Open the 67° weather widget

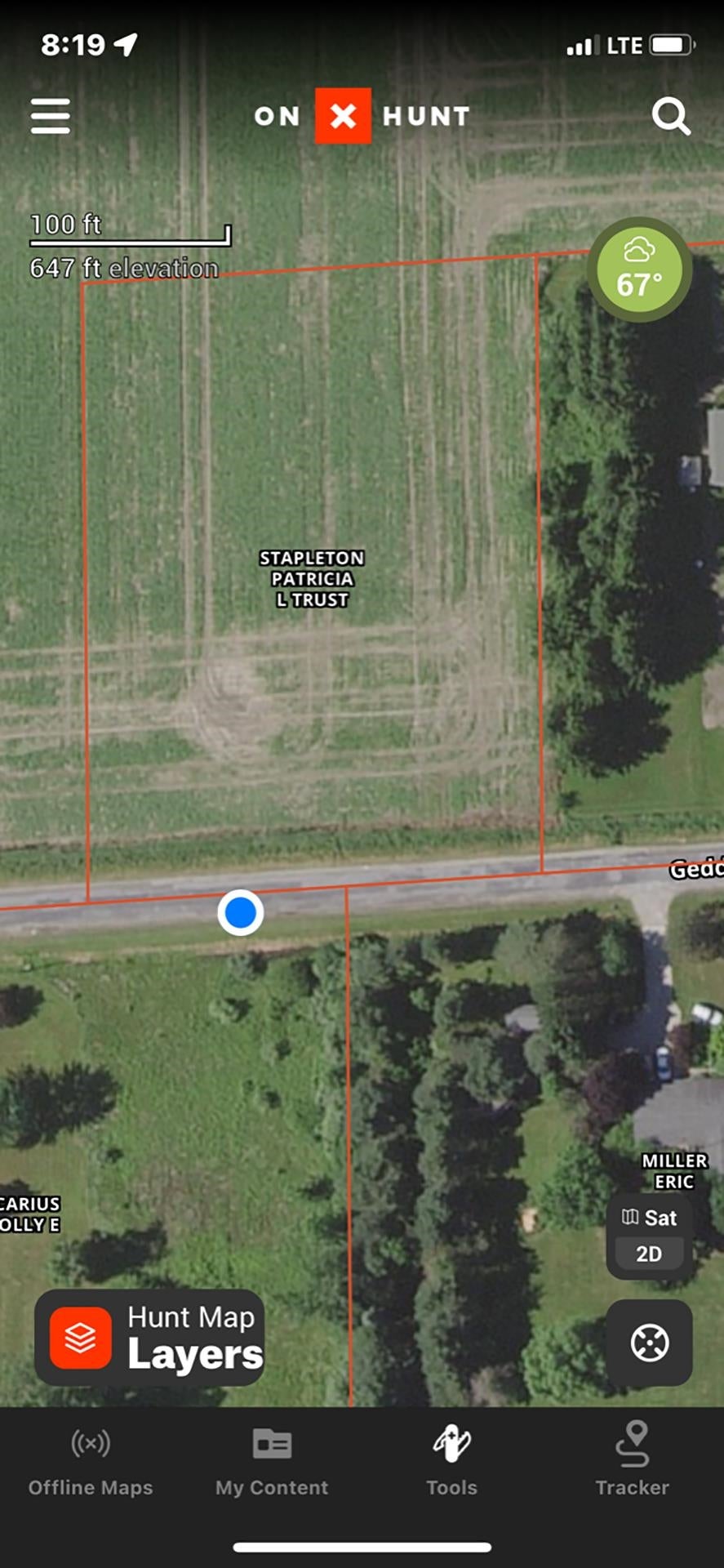point(639,269)
